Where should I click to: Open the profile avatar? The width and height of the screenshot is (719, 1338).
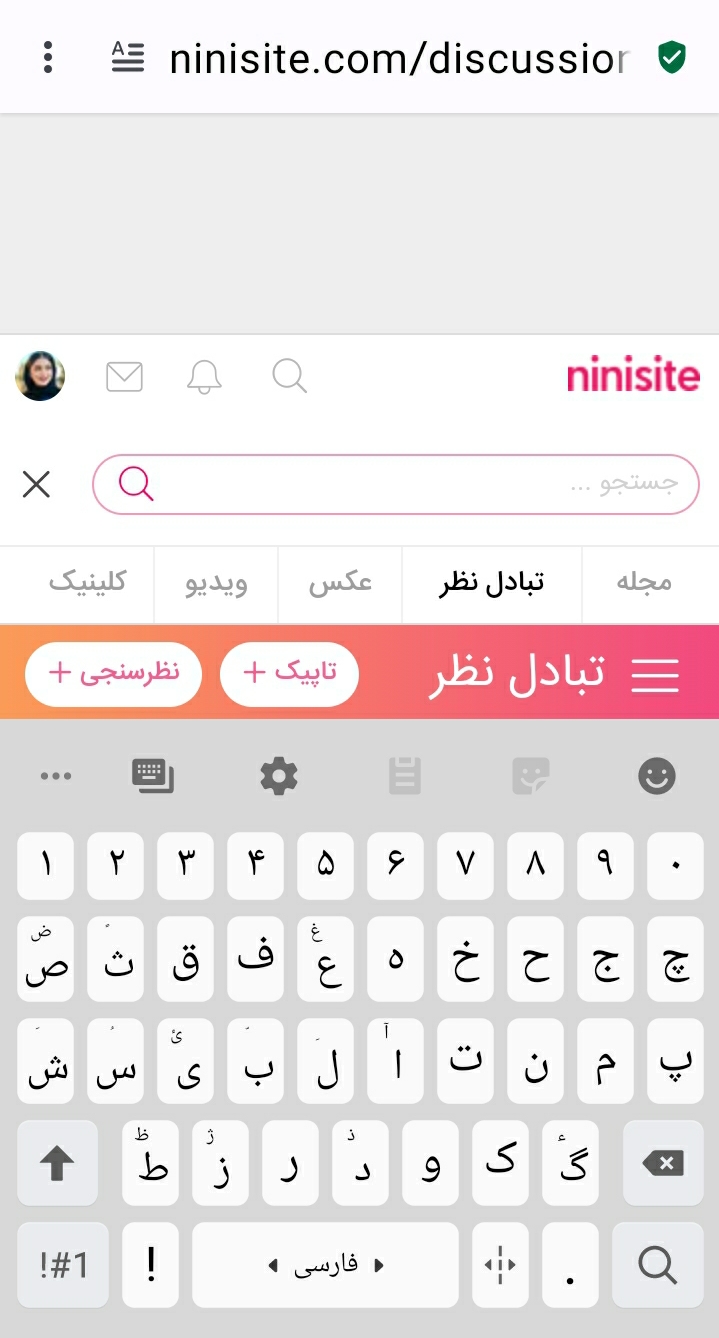coord(40,376)
